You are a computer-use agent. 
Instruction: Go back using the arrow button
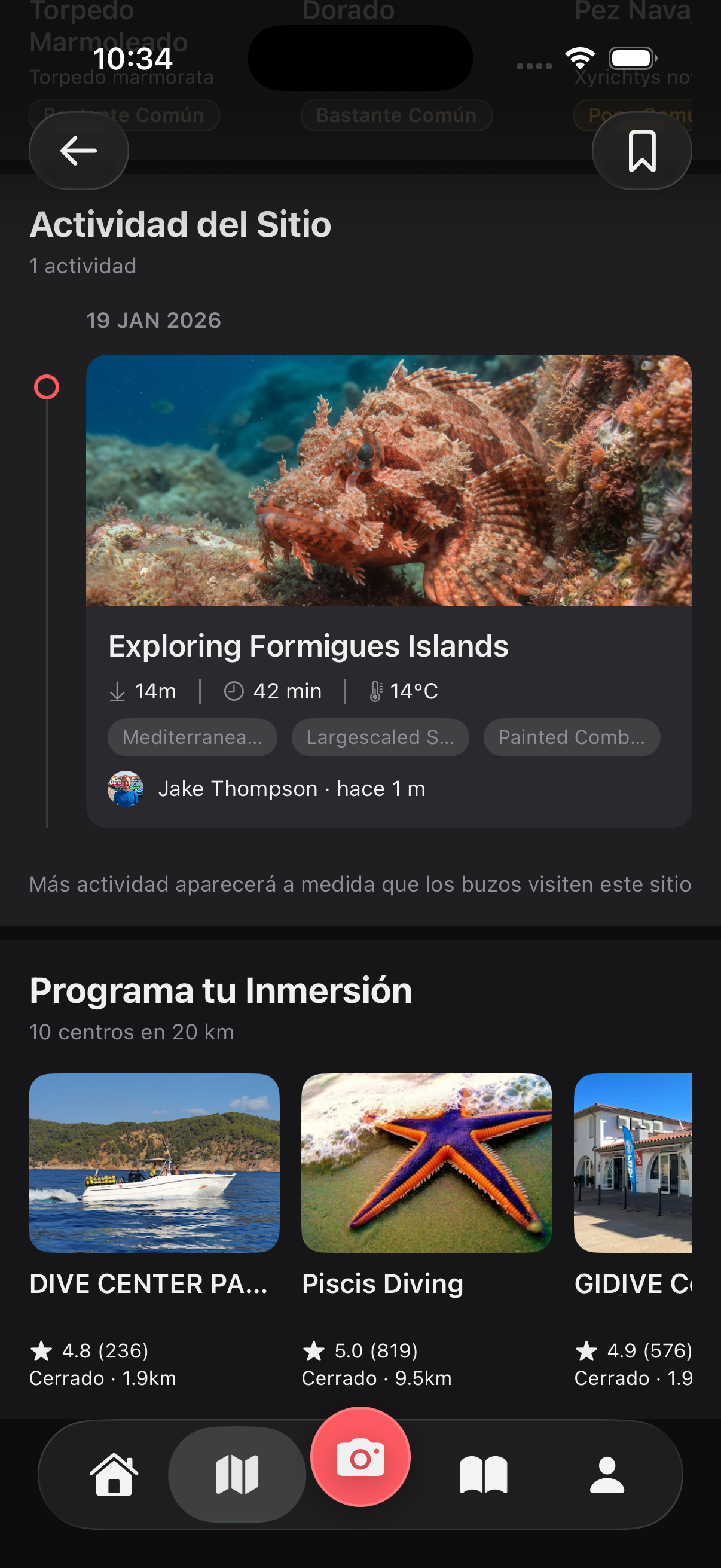coord(78,151)
